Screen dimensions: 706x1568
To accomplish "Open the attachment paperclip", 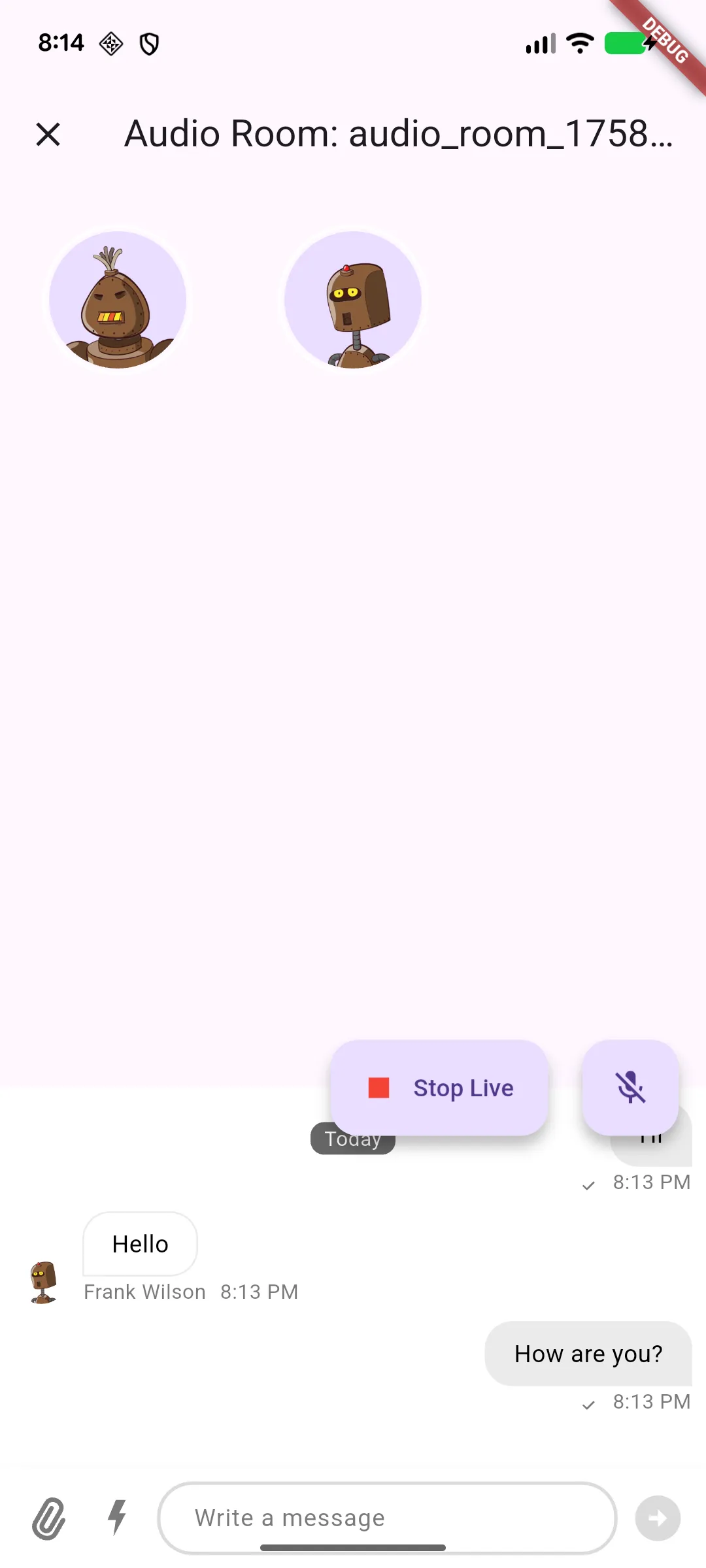I will point(49,1518).
